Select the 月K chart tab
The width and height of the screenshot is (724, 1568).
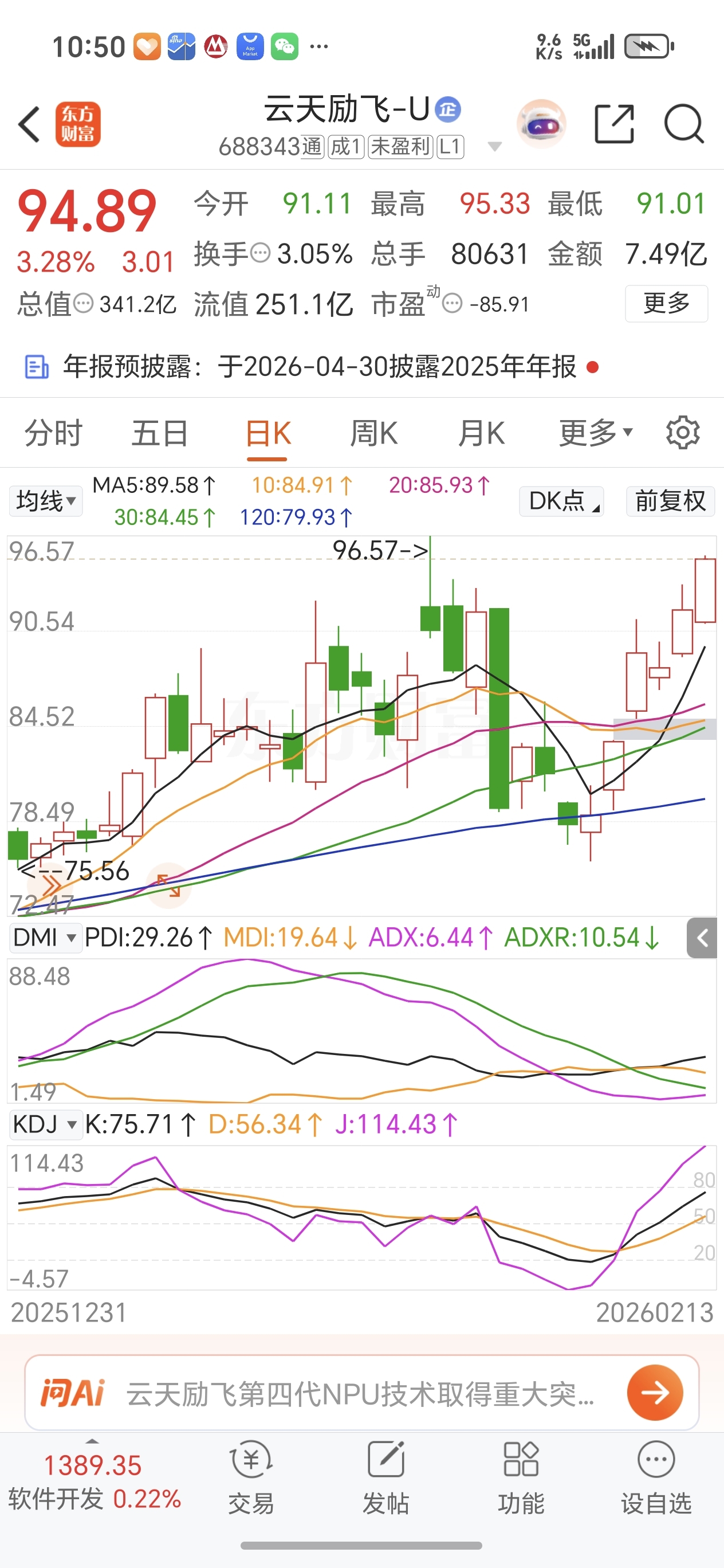click(481, 433)
